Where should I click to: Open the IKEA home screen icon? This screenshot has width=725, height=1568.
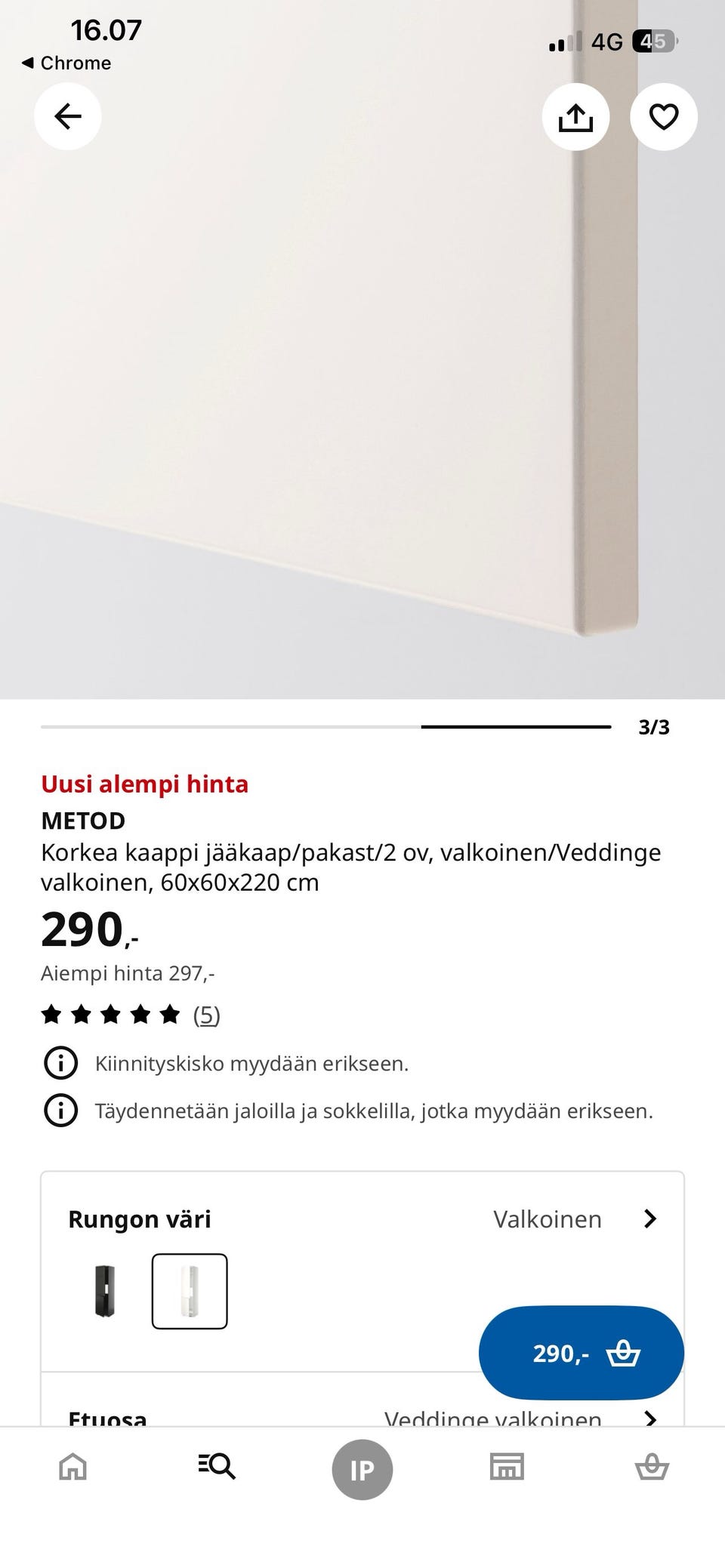point(72,1467)
